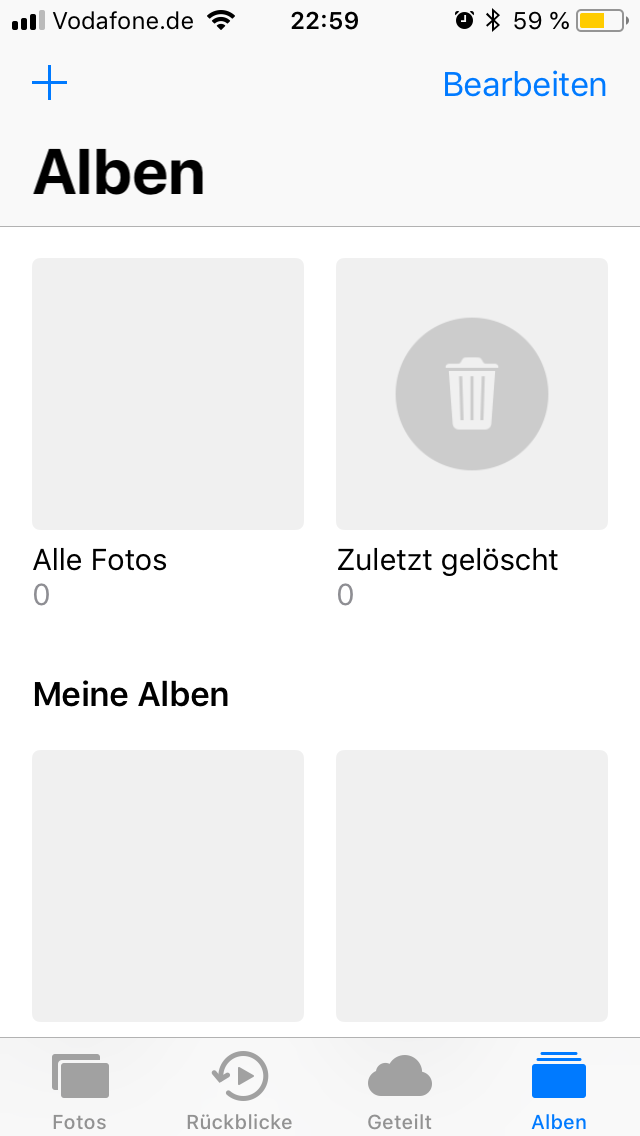Image resolution: width=640 pixels, height=1136 pixels.
Task: Switch to the Rückblicke tab
Action: (x=239, y=1090)
